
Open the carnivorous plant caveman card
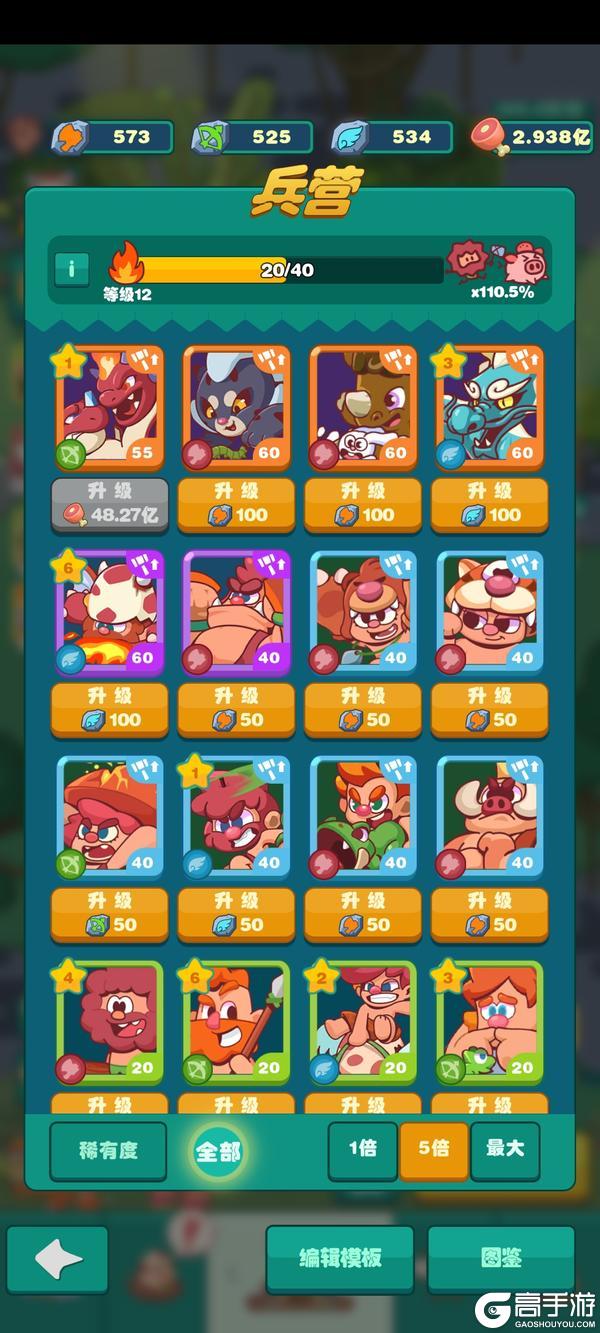[x=363, y=816]
